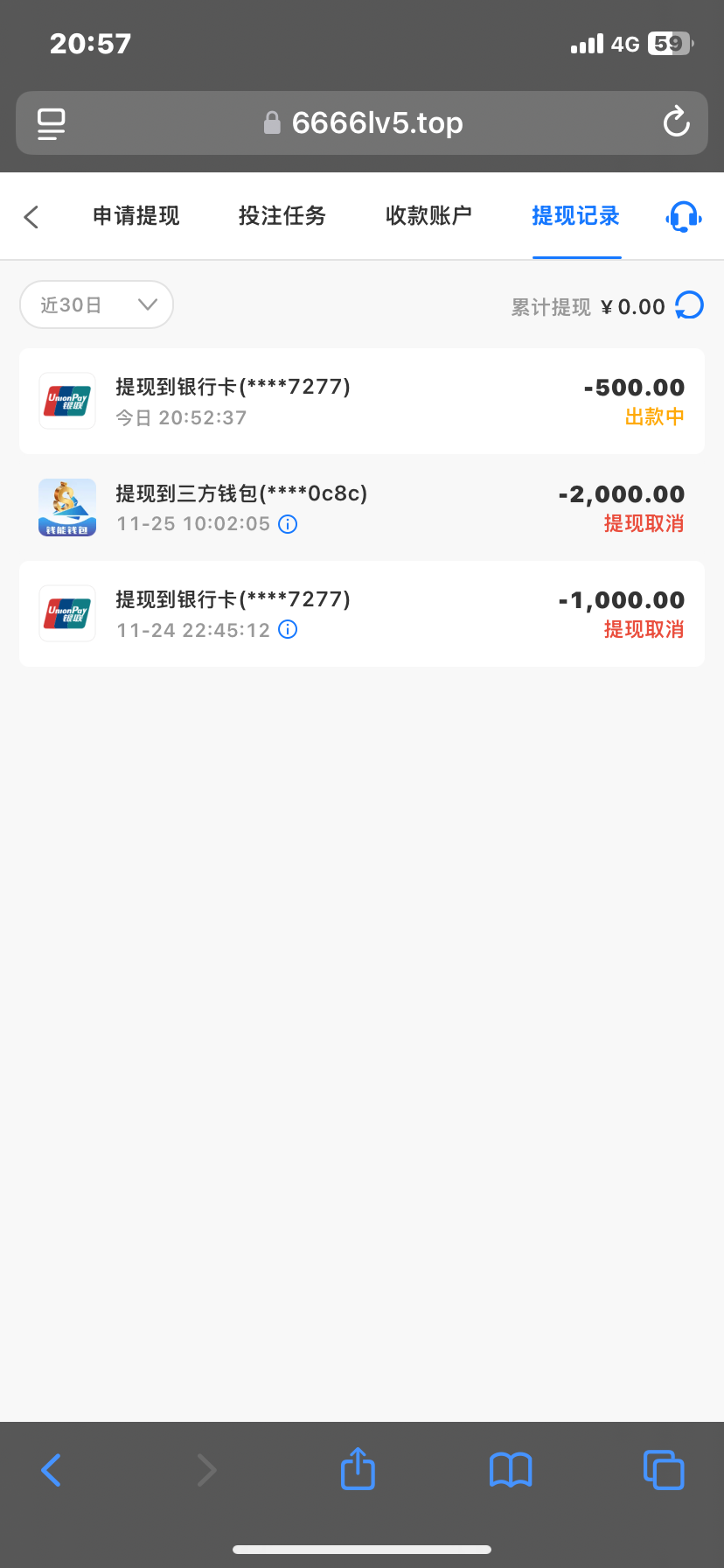Image resolution: width=724 pixels, height=1568 pixels.
Task: Open the browser page format menu
Action: [51, 123]
